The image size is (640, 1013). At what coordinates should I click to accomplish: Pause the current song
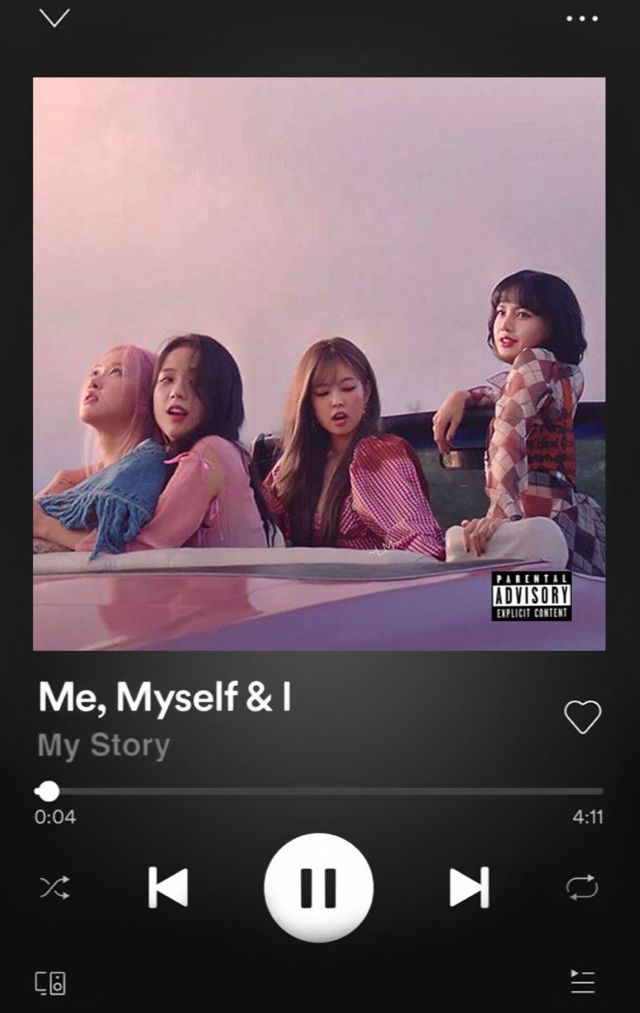click(x=319, y=887)
